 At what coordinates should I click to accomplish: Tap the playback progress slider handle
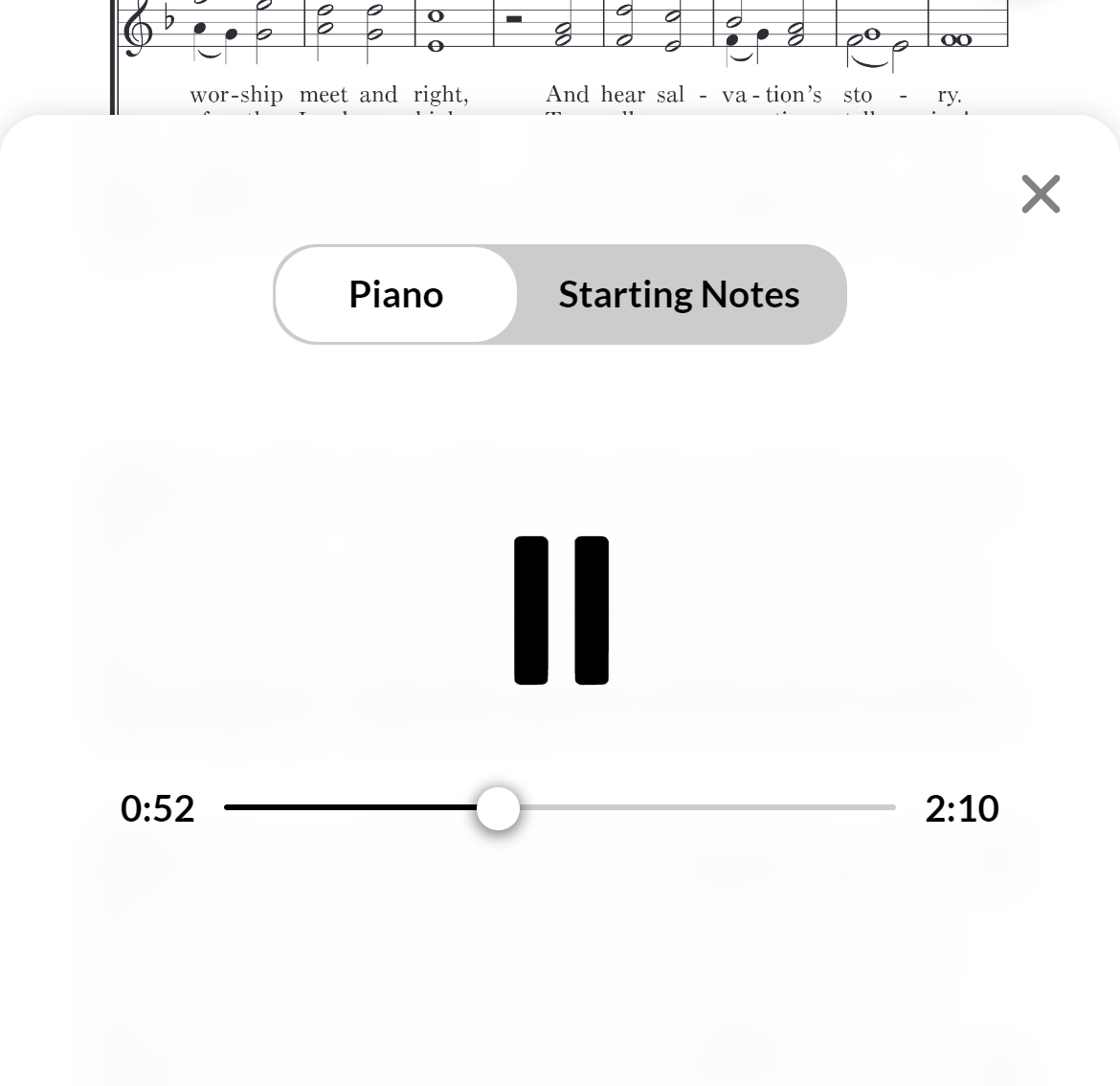point(498,808)
